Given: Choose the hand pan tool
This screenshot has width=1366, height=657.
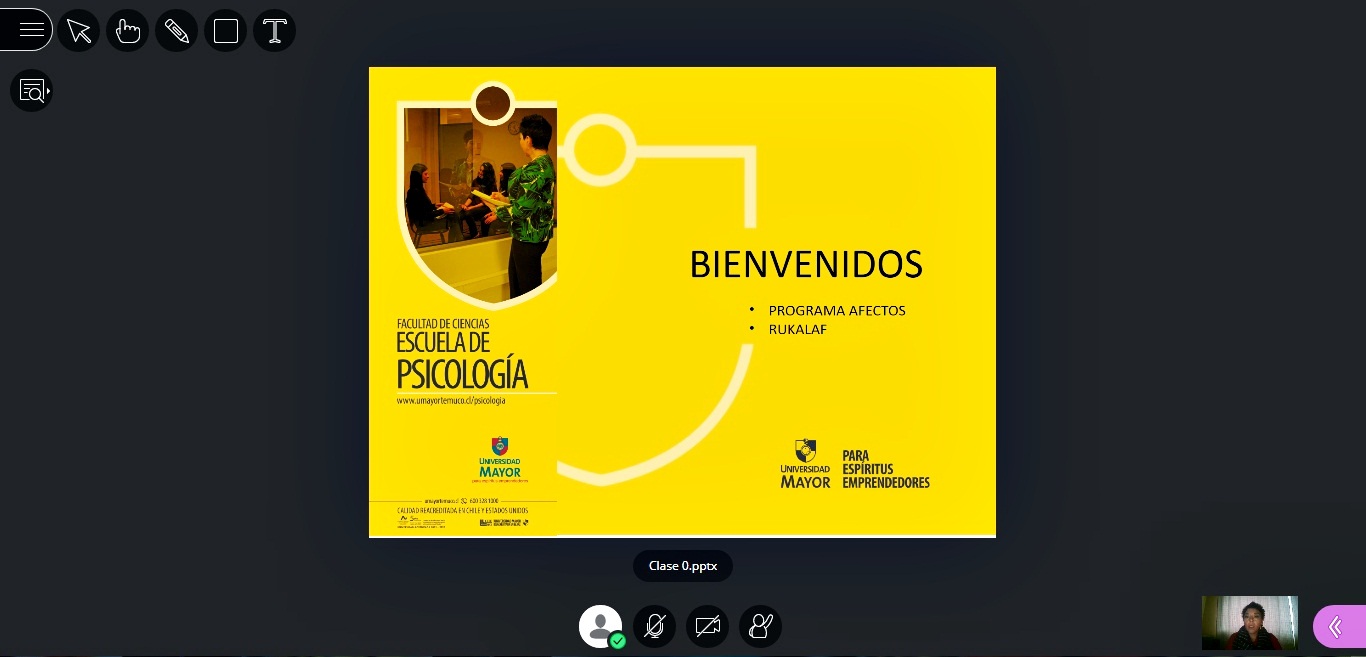Looking at the screenshot, I should coord(128,31).
